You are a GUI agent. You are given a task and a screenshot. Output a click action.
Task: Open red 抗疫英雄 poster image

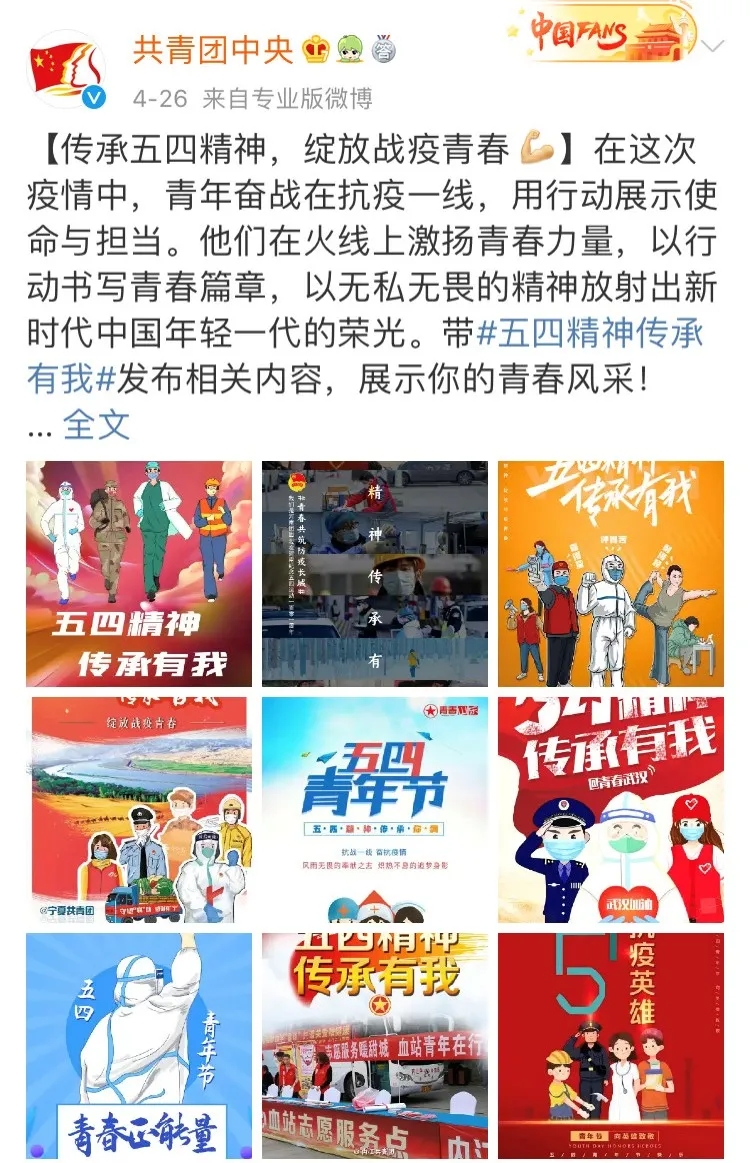pyautogui.click(x=610, y=1045)
